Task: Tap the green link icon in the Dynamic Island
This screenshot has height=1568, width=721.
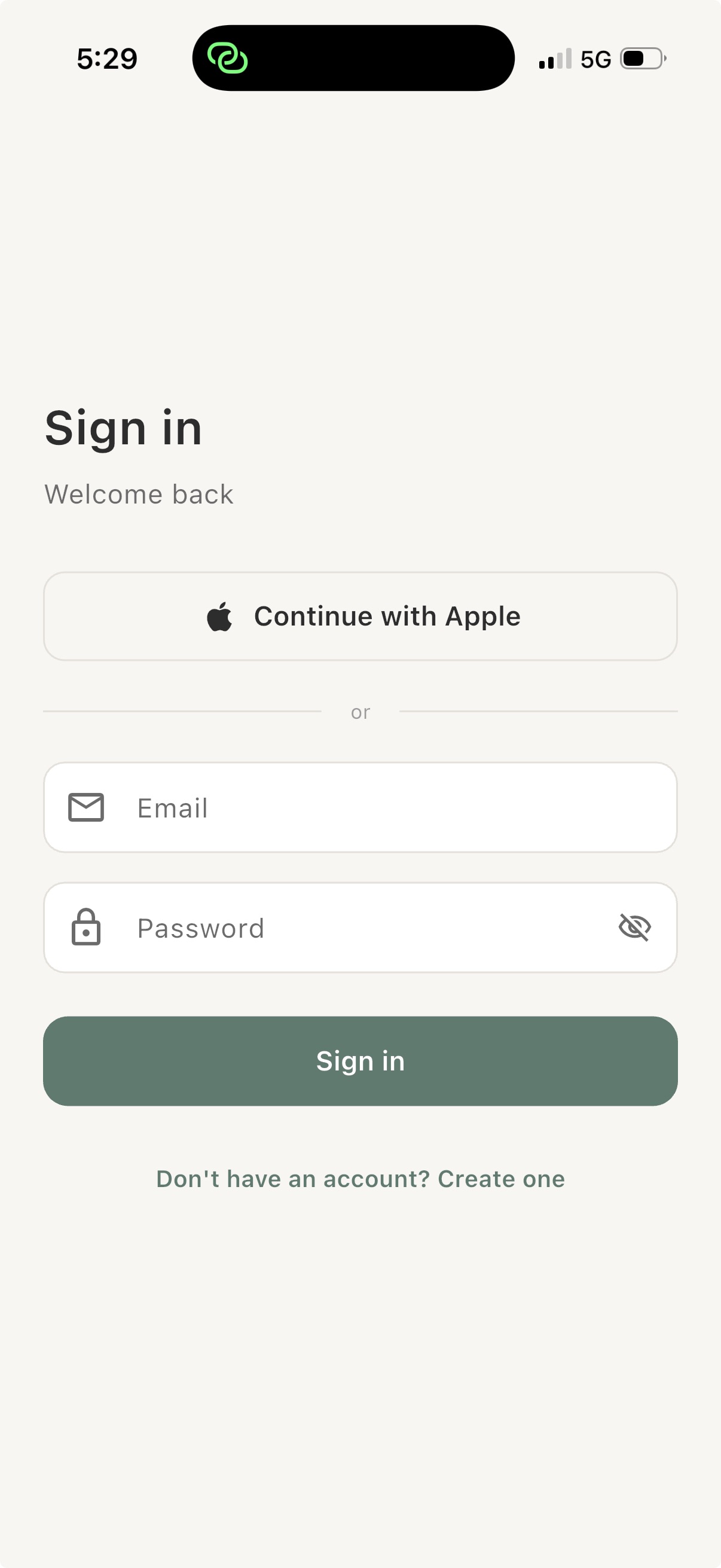Action: tap(228, 59)
